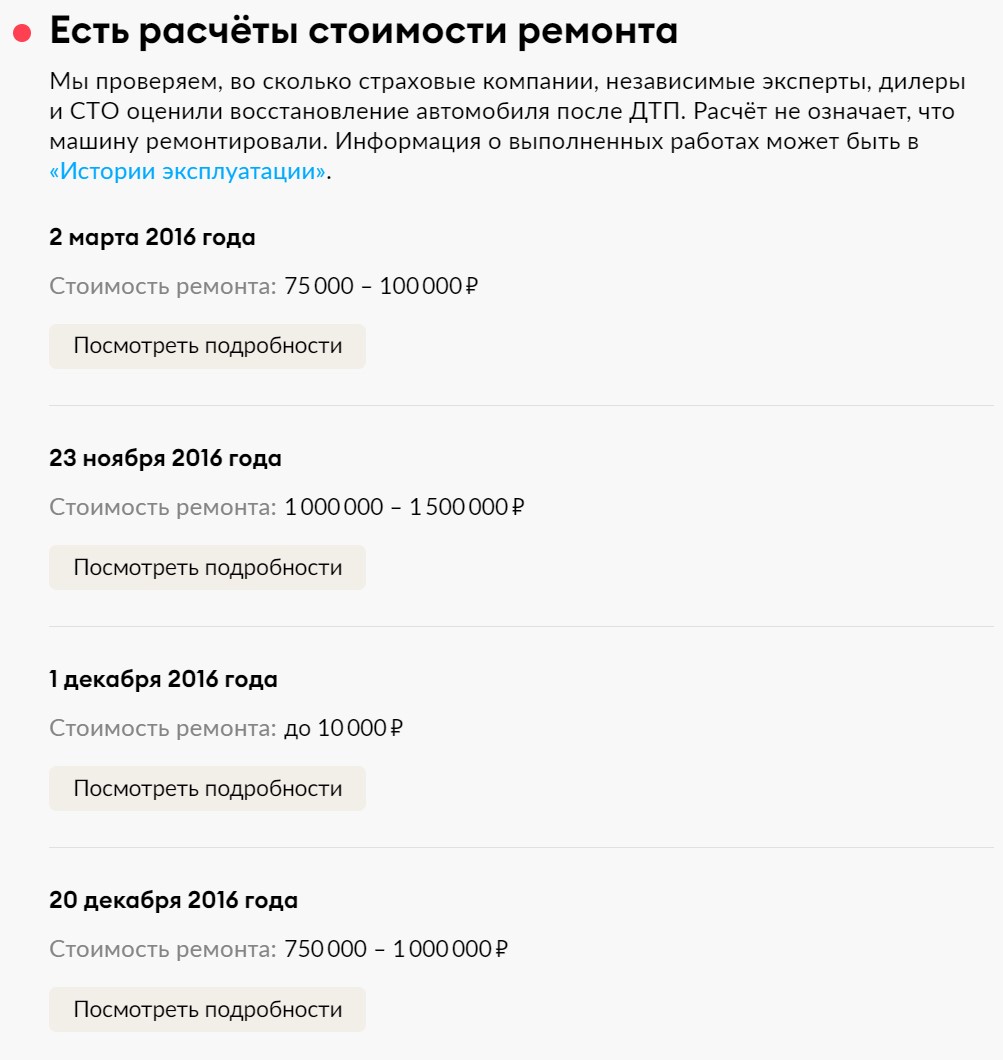This screenshot has height=1060, width=1003.
Task: Show details of 1 декабря 2016 estimate
Action: pyautogui.click(x=207, y=788)
